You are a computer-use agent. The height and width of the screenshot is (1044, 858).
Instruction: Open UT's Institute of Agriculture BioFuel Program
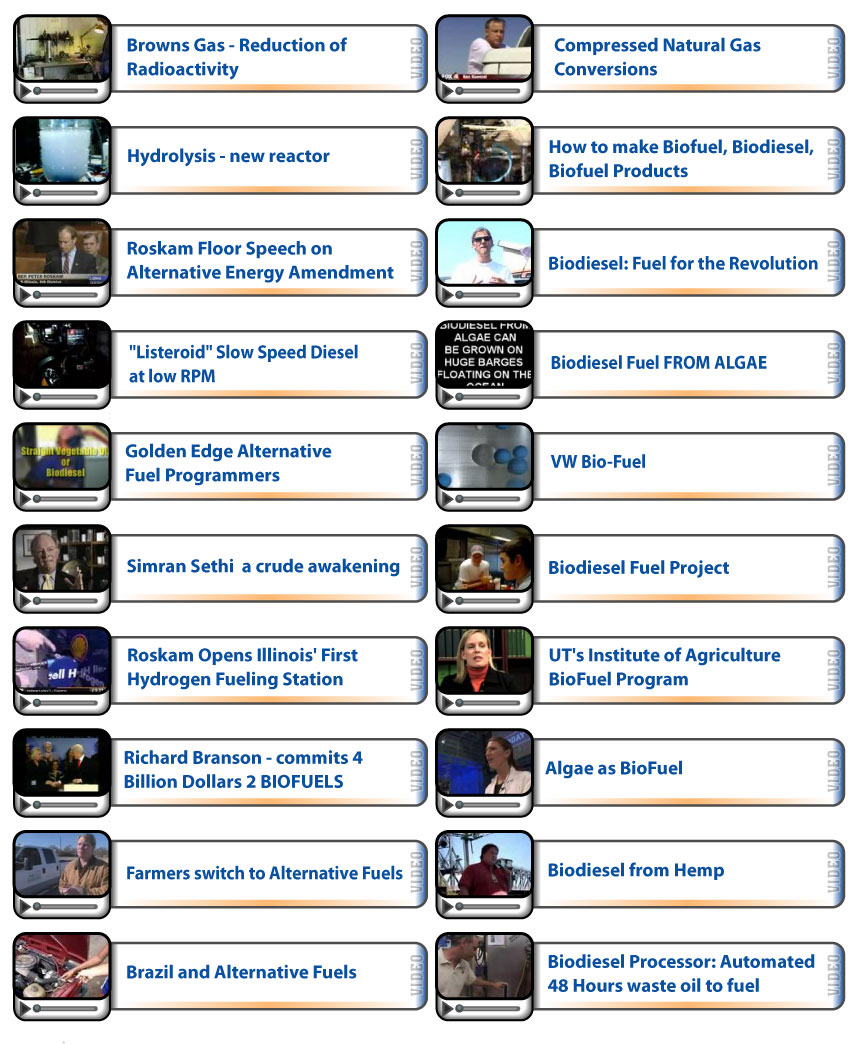click(664, 667)
